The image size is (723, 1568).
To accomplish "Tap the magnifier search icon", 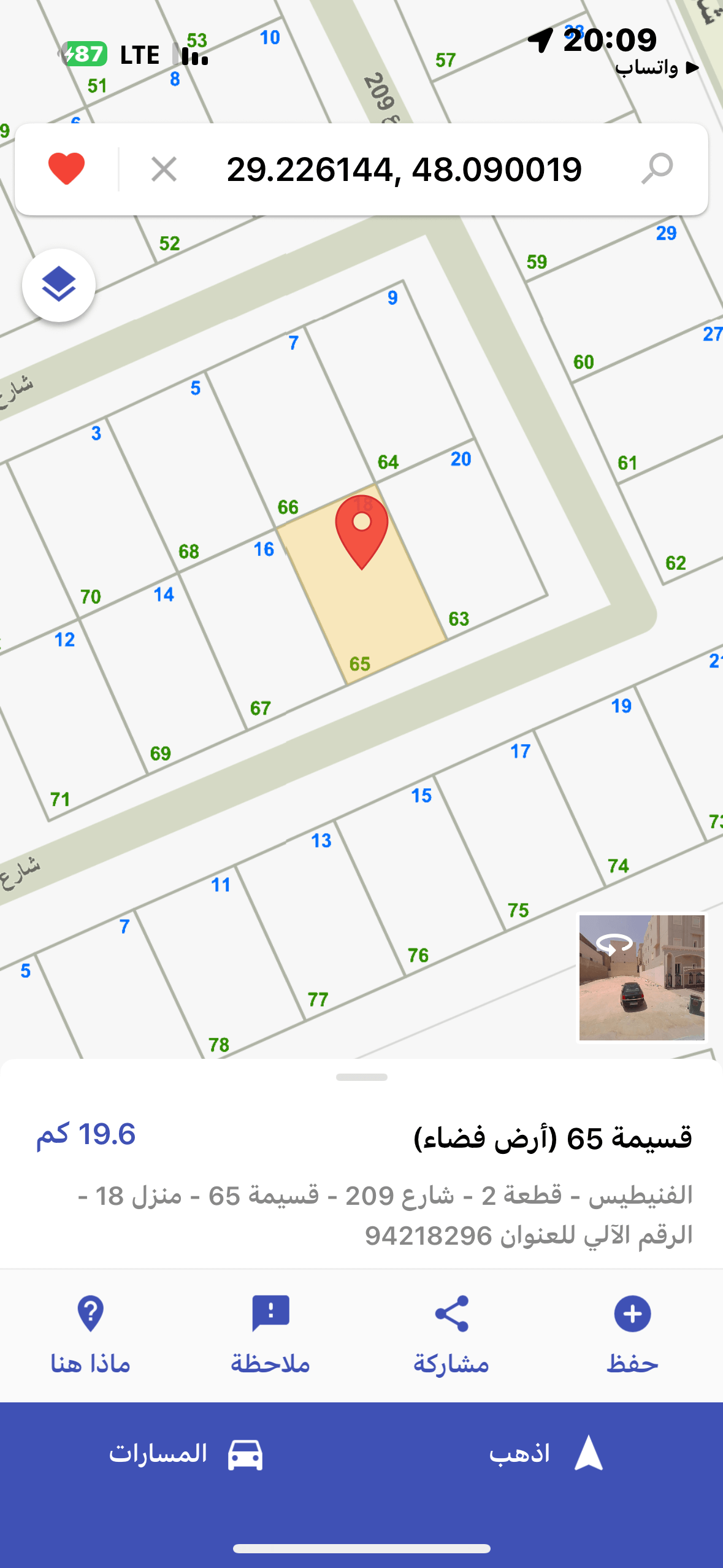I will (x=657, y=169).
